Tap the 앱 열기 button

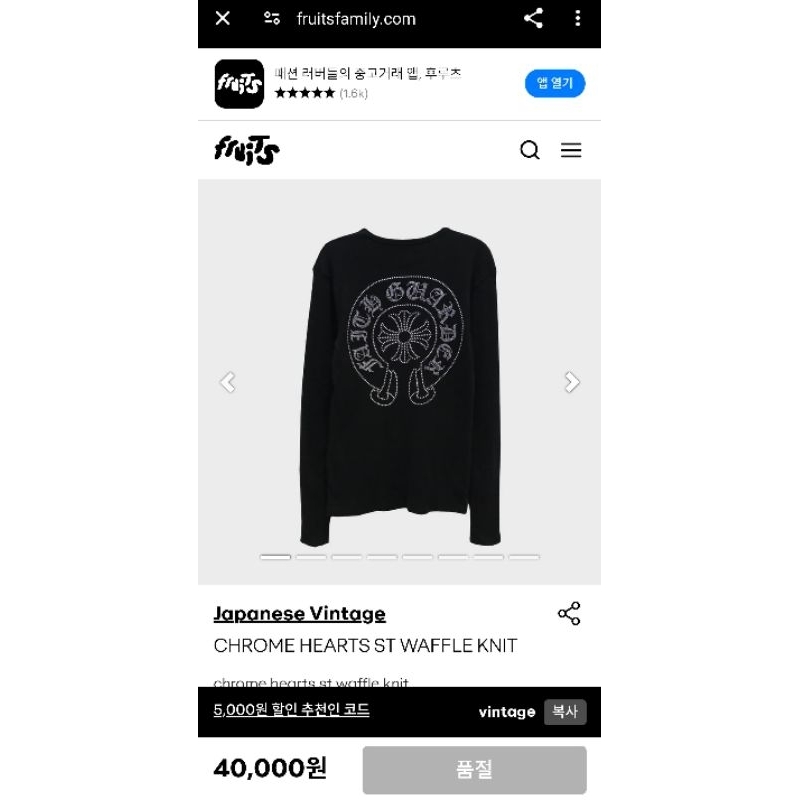coord(554,83)
